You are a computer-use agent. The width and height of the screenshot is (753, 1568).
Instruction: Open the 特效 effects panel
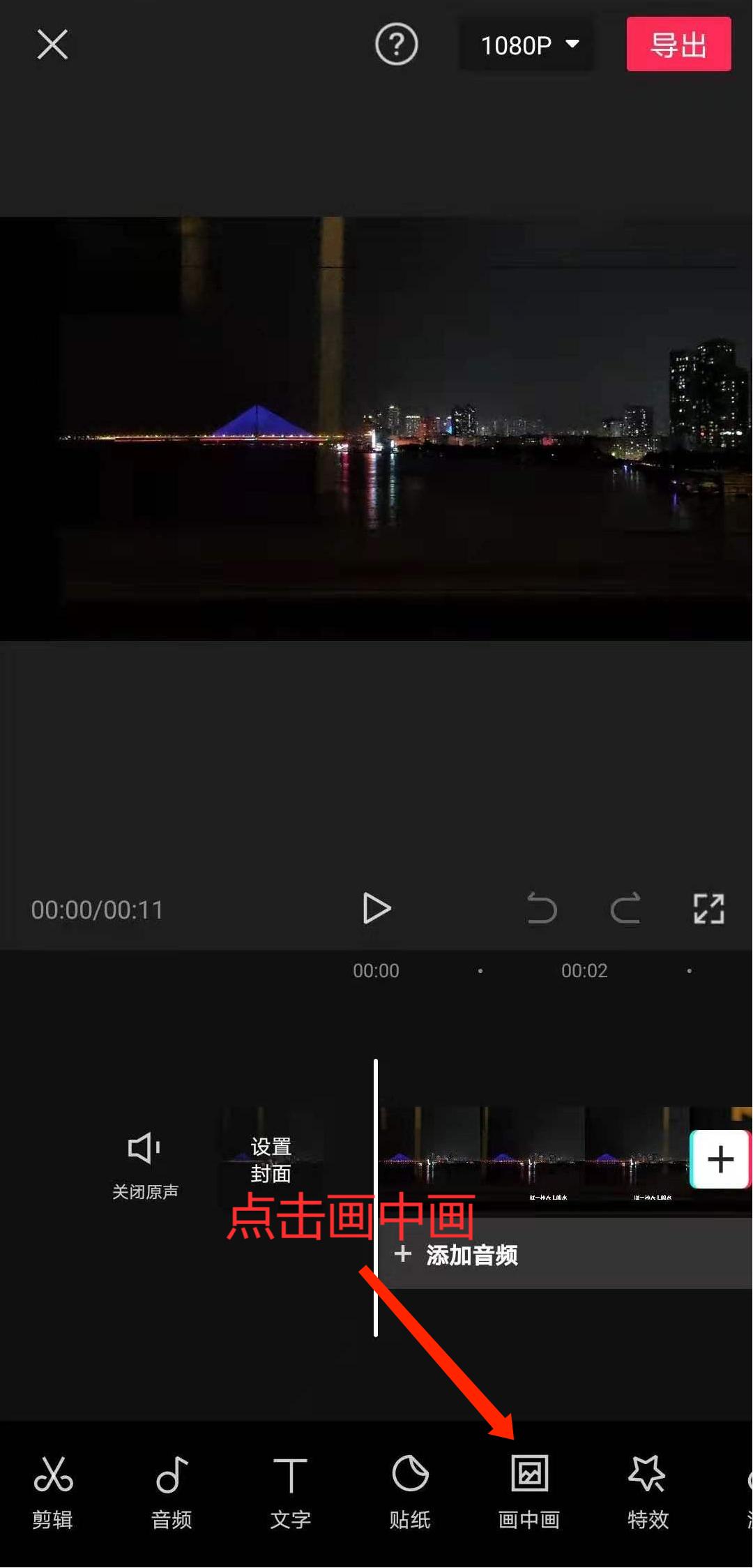pyautogui.click(x=647, y=1493)
